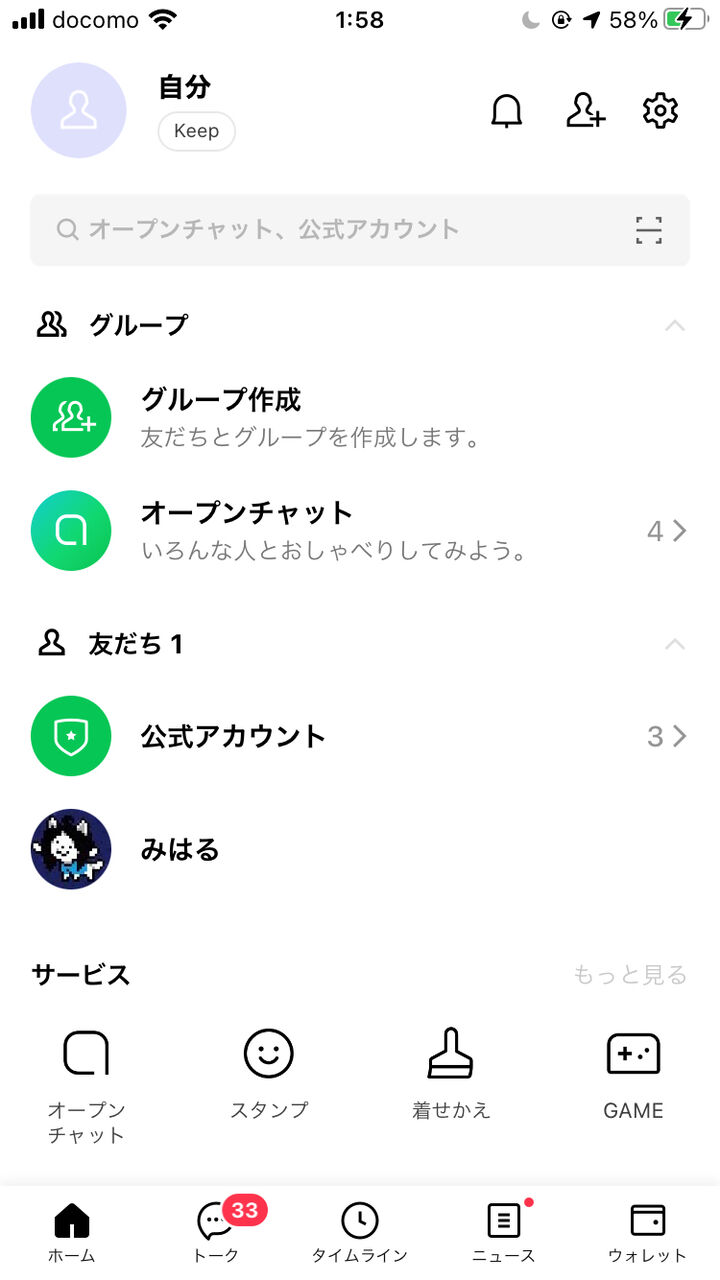720x1280 pixels.
Task: Open the QR code scanner icon
Action: tap(649, 230)
